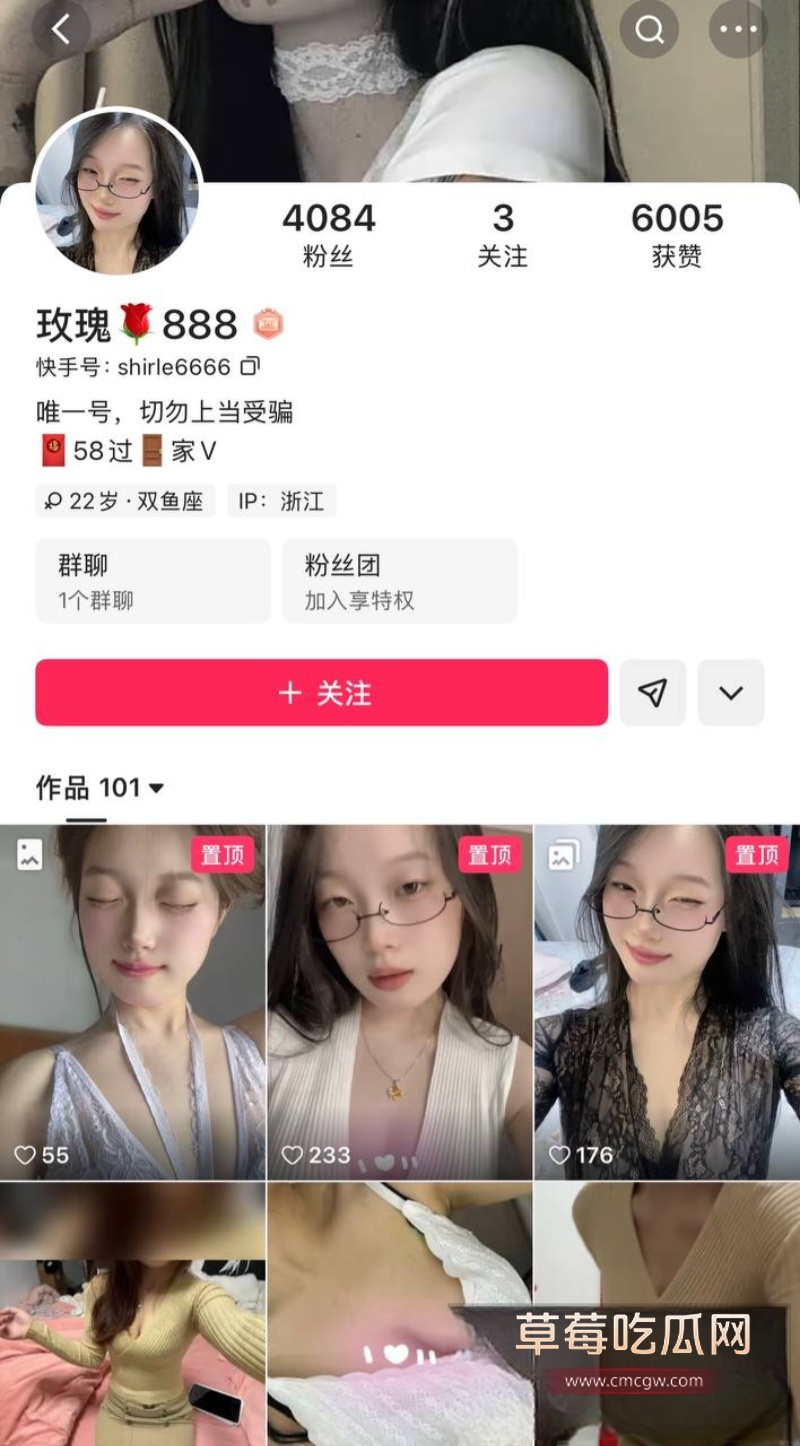The width and height of the screenshot is (800, 1446).
Task: Expand the 粉丝团 join privileges card
Action: [x=399, y=580]
